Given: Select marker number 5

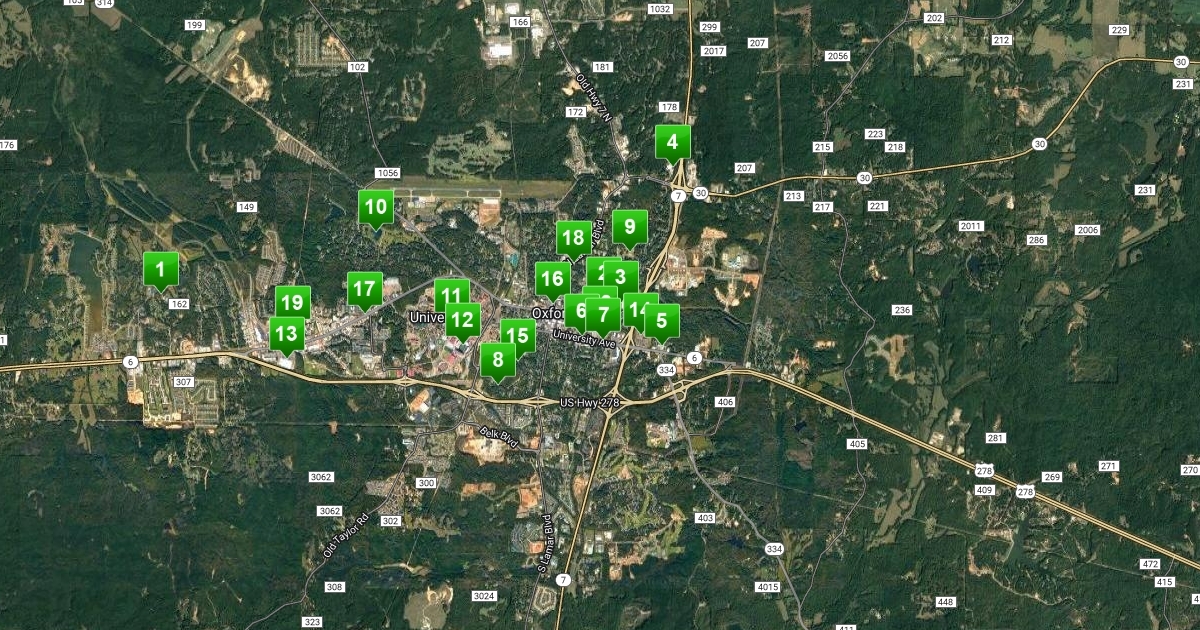Looking at the screenshot, I should 661,321.
